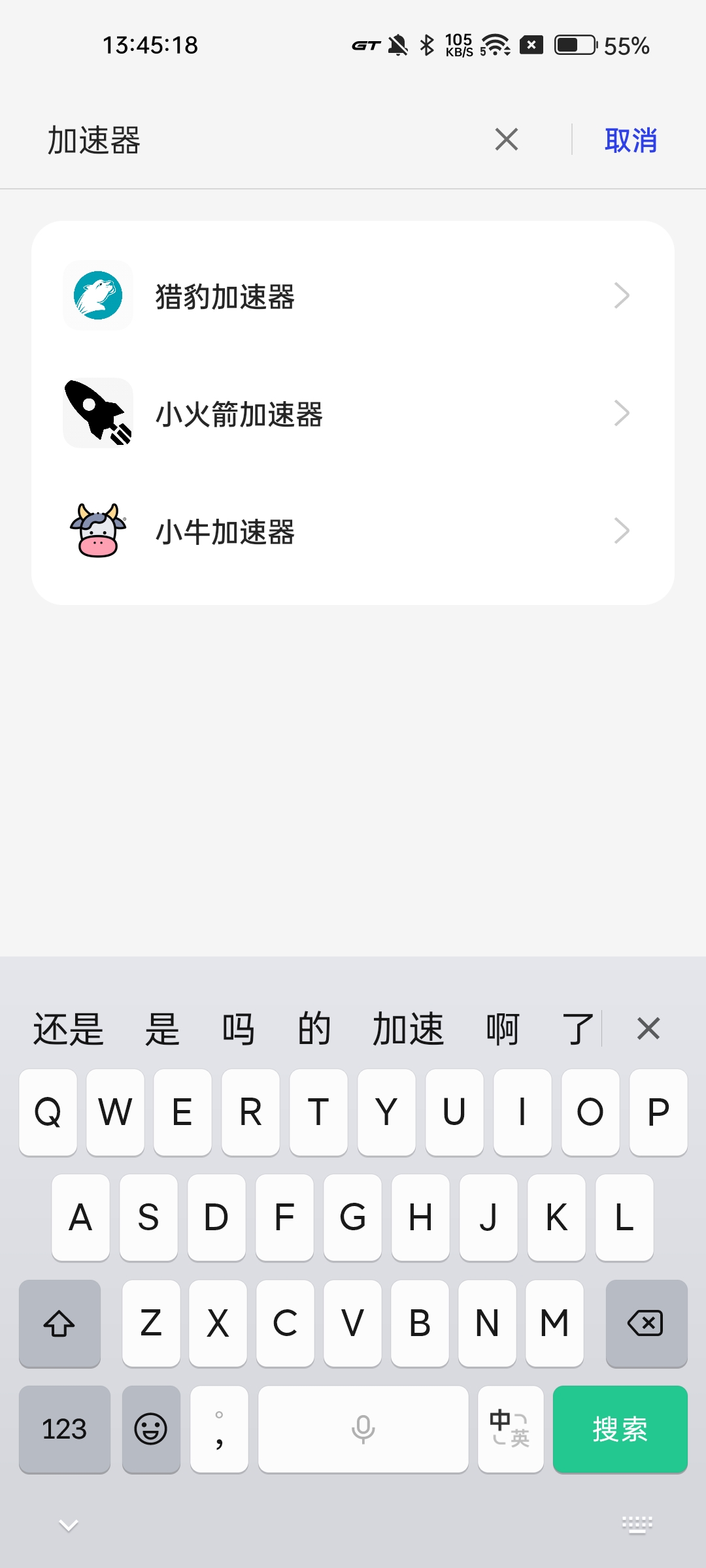The image size is (706, 1568).
Task: Open the 小火箭加速器 result
Action: click(x=353, y=414)
